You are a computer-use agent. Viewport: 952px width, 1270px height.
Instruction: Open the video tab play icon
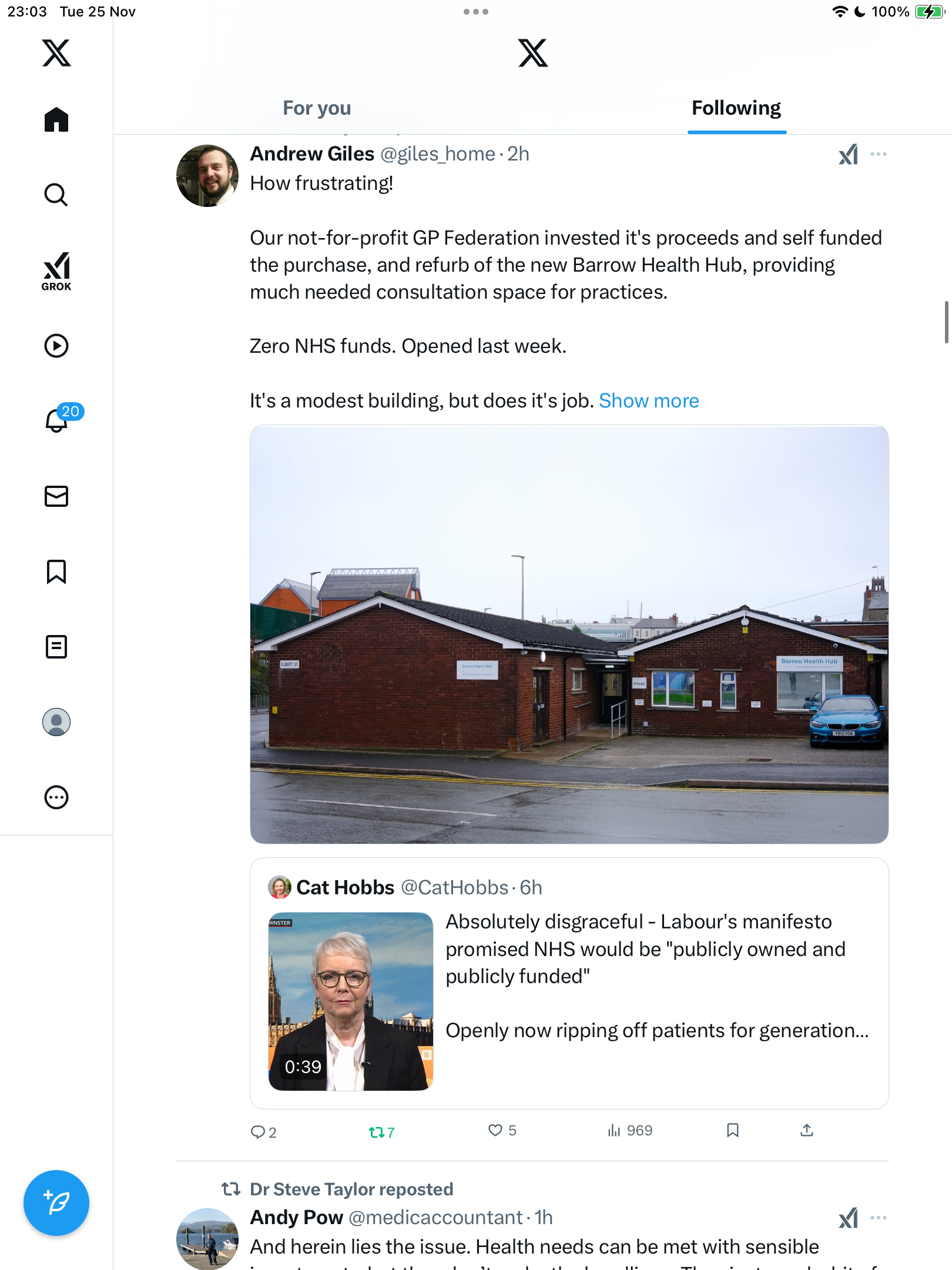pos(56,346)
